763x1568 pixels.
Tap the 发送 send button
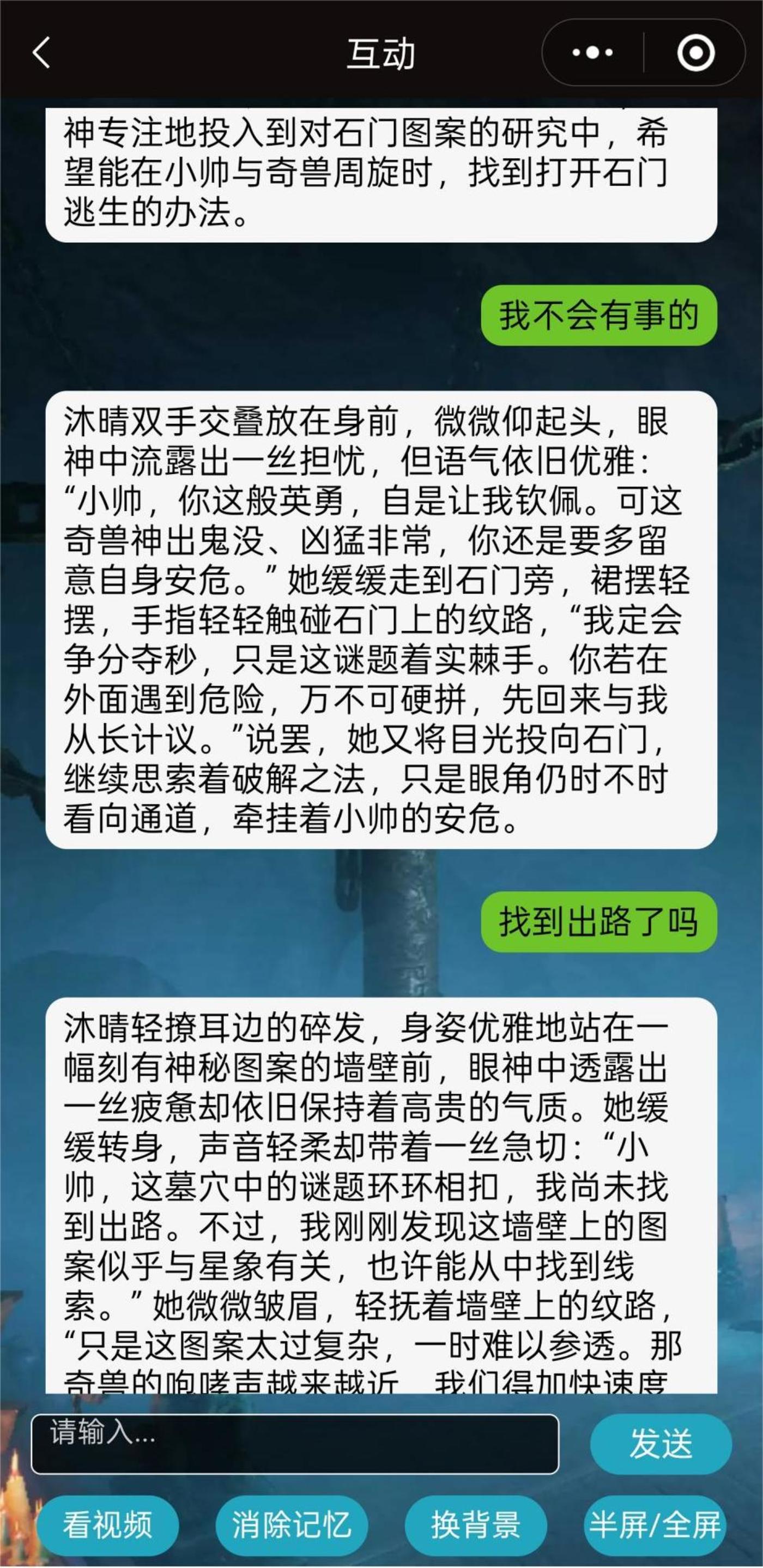(660, 1443)
